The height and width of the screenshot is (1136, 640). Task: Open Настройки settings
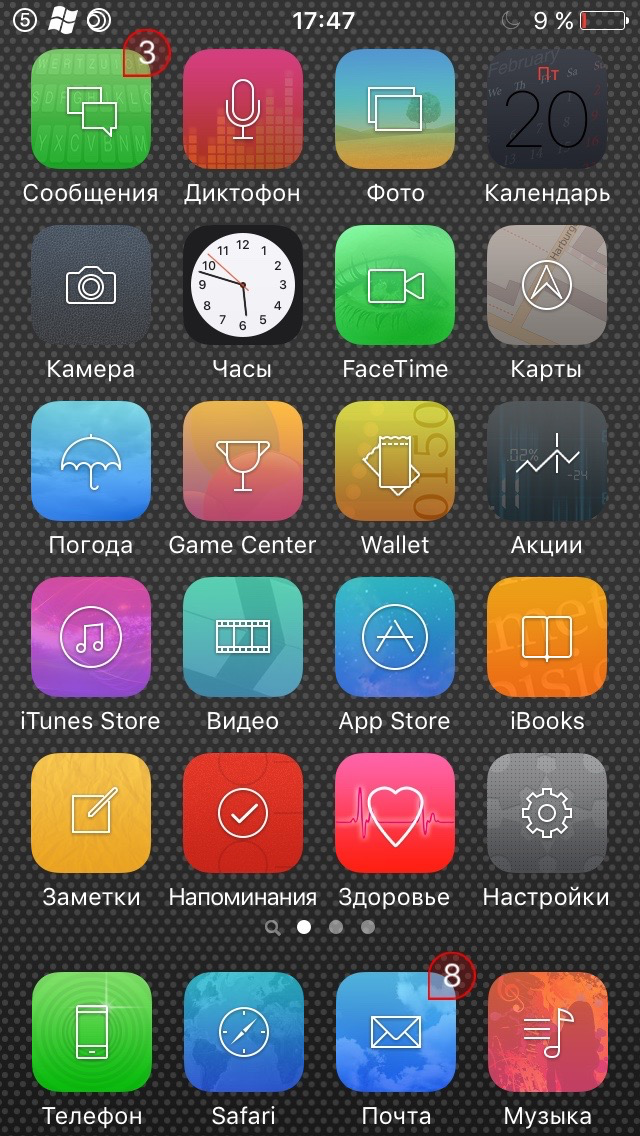[x=547, y=813]
